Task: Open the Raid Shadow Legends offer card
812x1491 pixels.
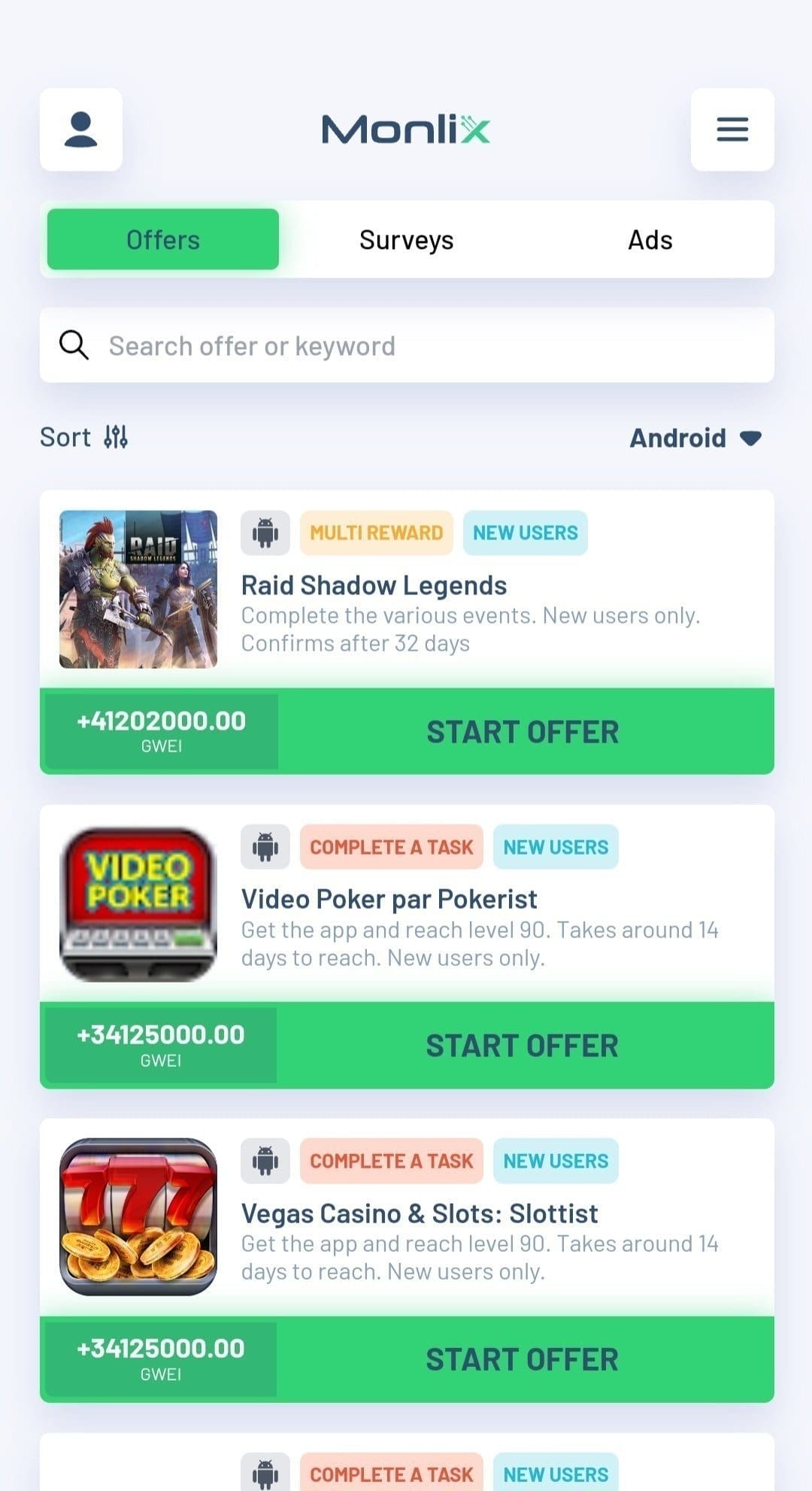Action: point(407,589)
